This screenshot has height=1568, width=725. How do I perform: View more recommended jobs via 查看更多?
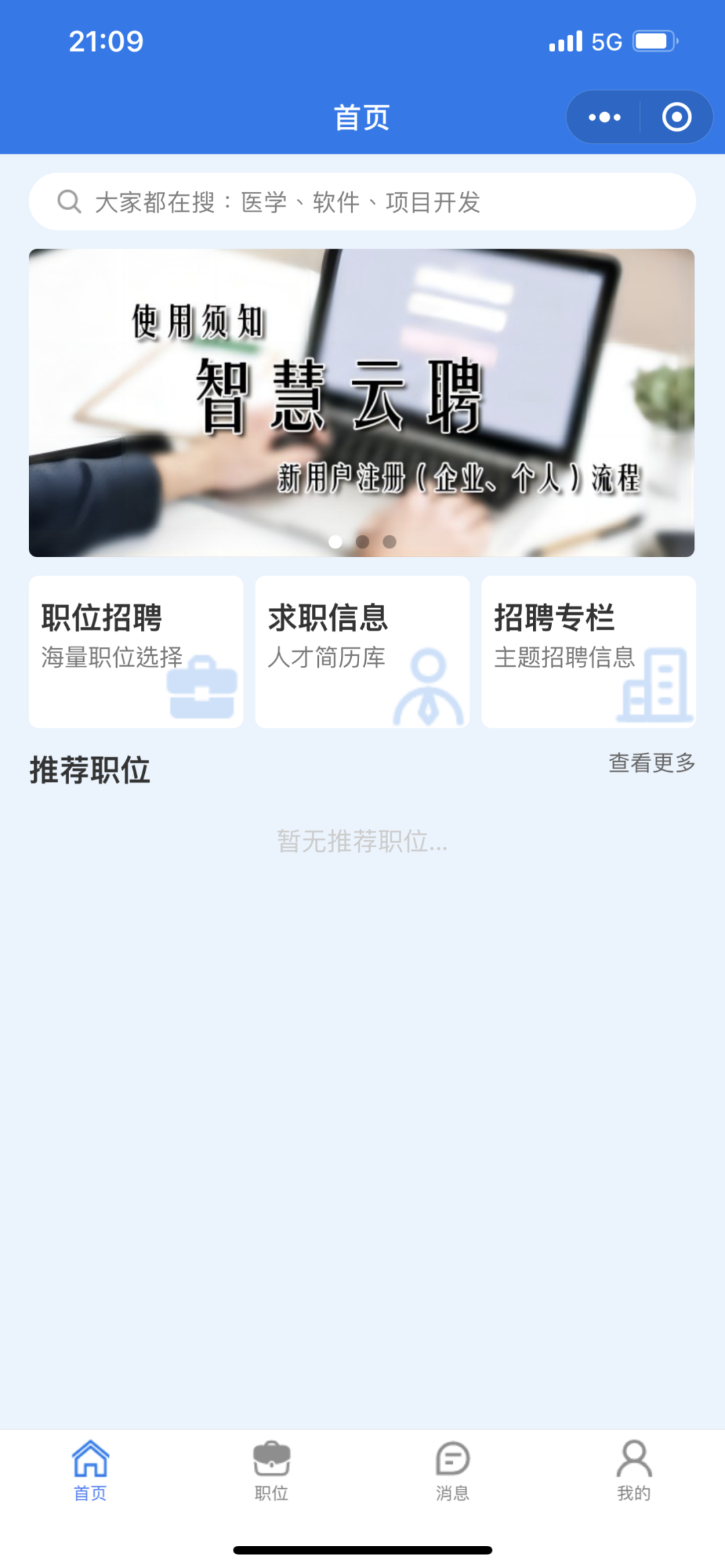tap(651, 763)
